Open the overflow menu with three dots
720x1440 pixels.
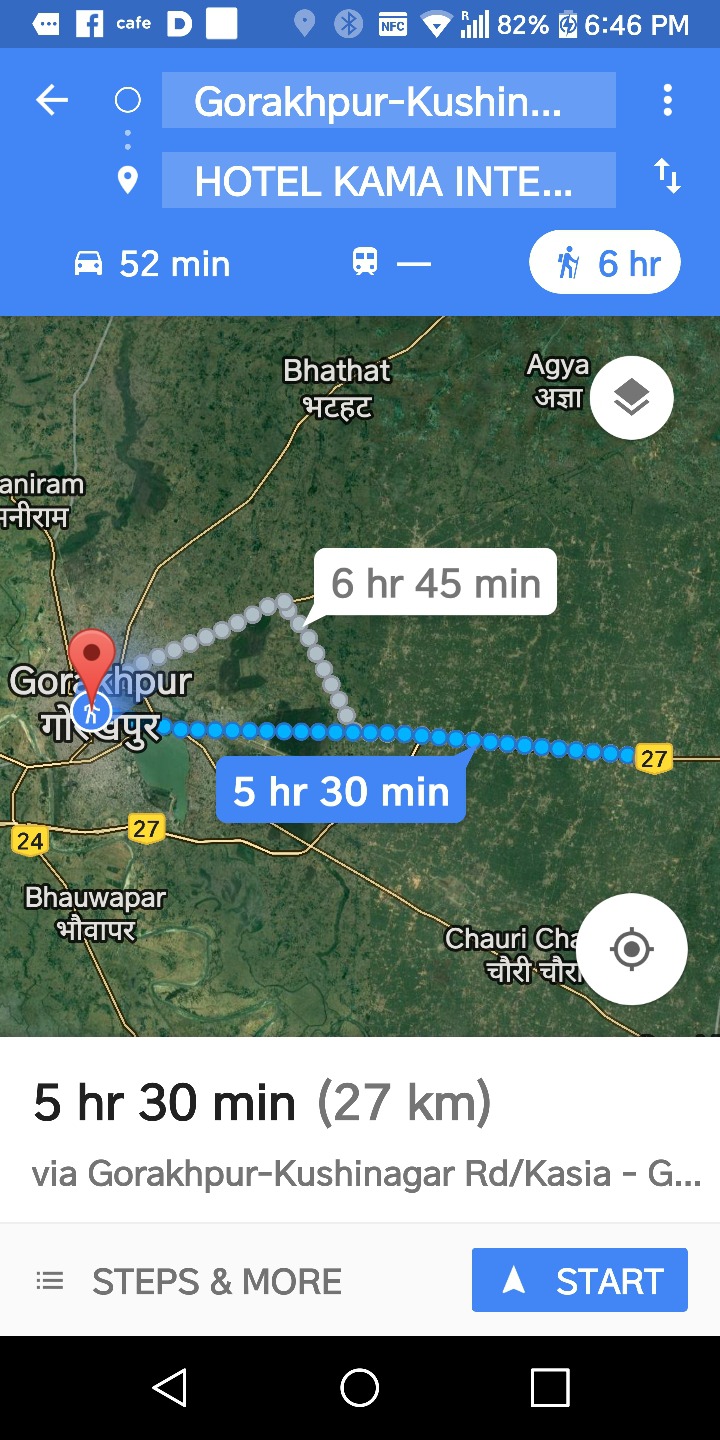point(667,100)
